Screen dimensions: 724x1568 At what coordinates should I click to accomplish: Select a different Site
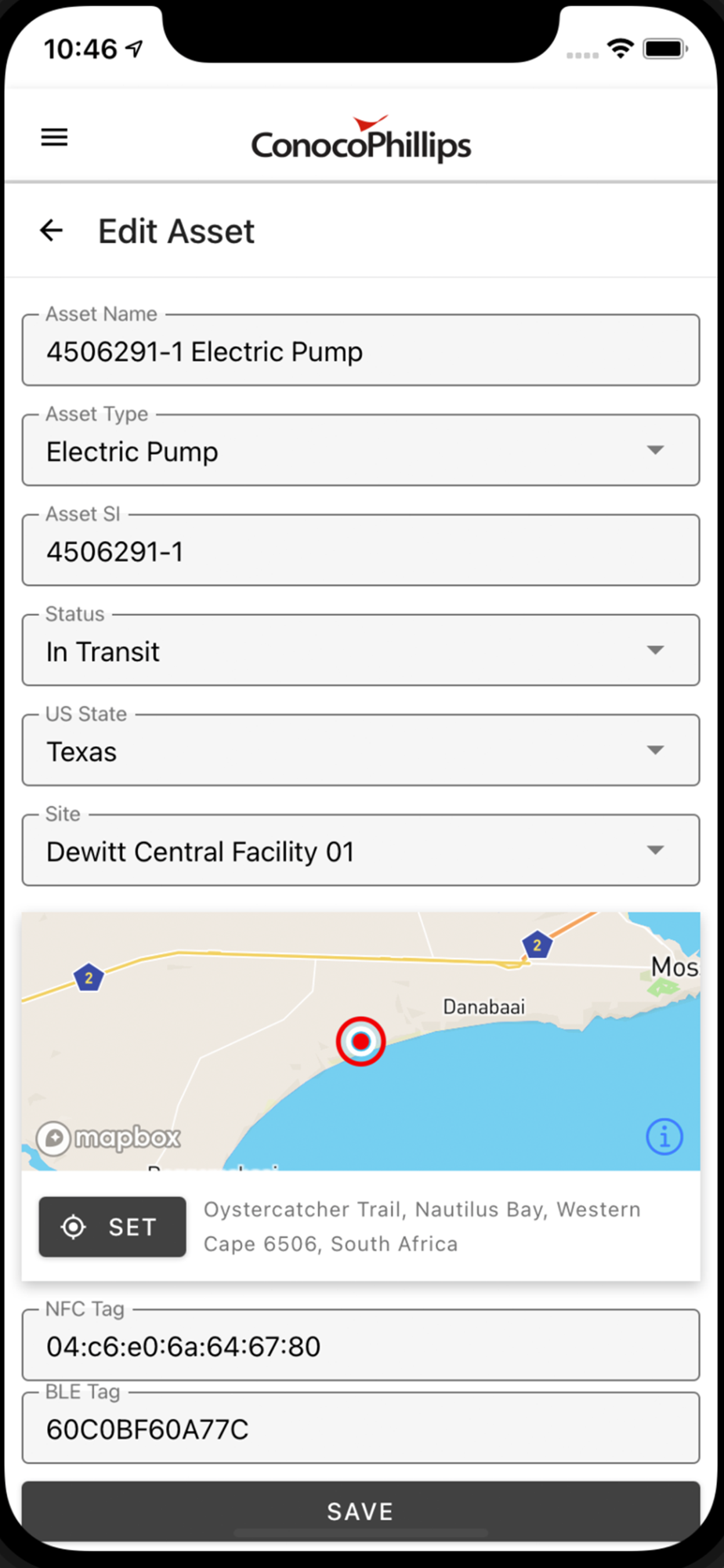click(x=360, y=850)
